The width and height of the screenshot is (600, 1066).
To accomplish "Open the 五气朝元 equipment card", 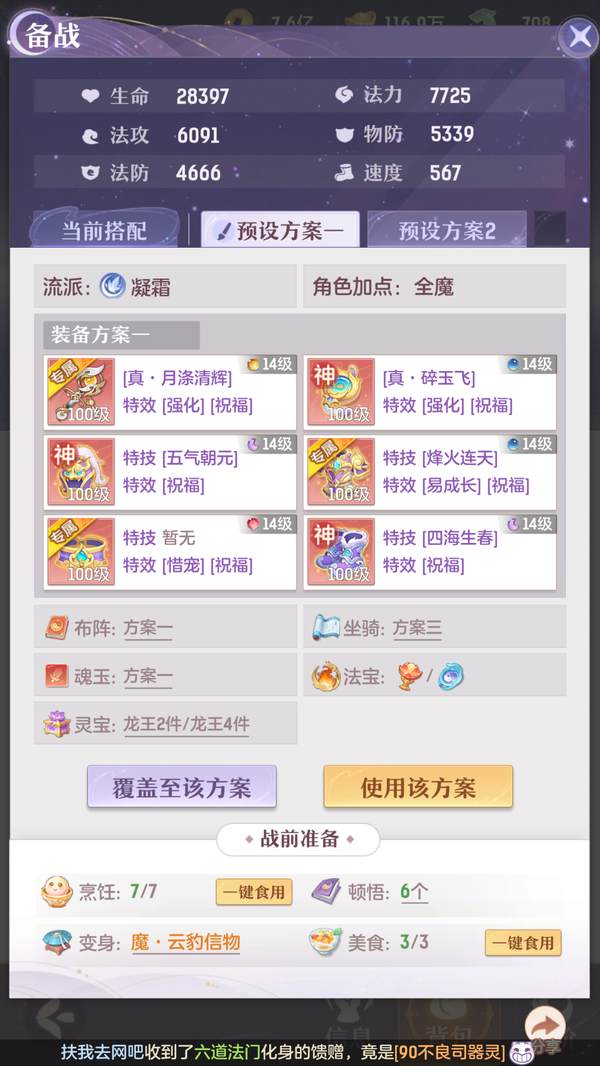I will [x=170, y=472].
